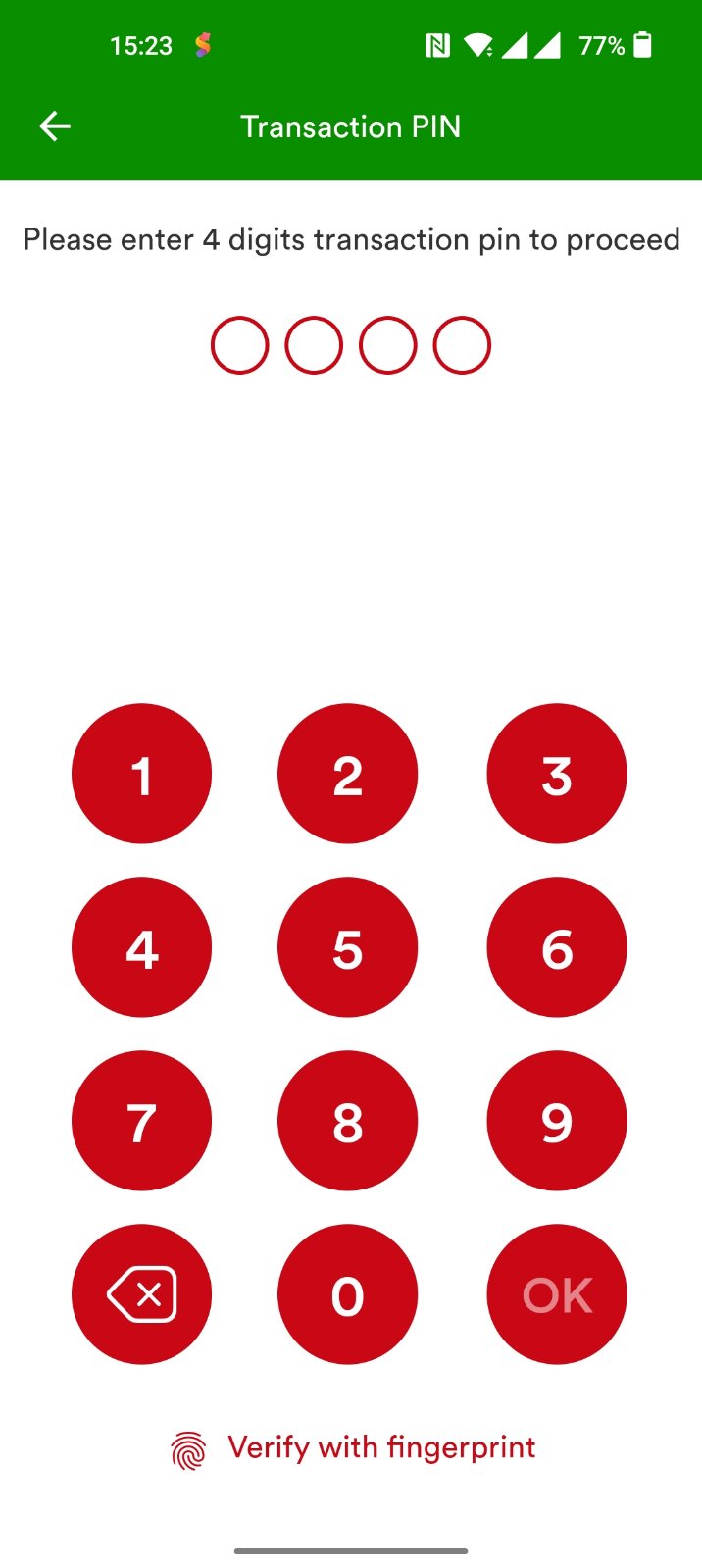This screenshot has height=1568, width=702.
Task: Tap the number 6 key
Action: click(556, 947)
